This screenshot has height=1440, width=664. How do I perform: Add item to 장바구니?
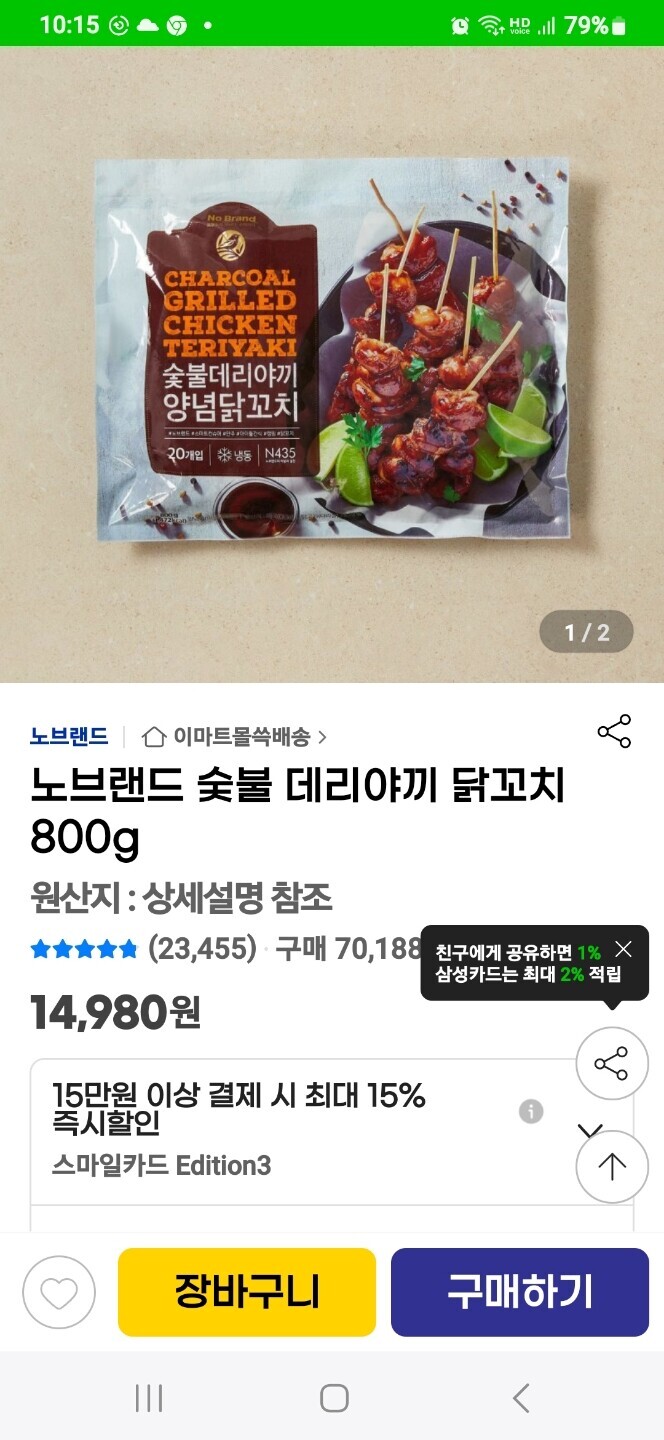tap(247, 1292)
